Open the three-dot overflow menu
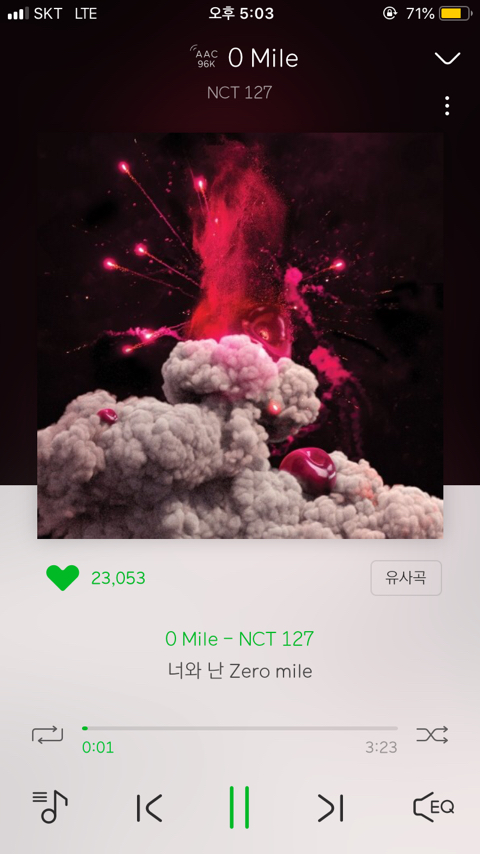Image resolution: width=480 pixels, height=854 pixels. [447, 106]
